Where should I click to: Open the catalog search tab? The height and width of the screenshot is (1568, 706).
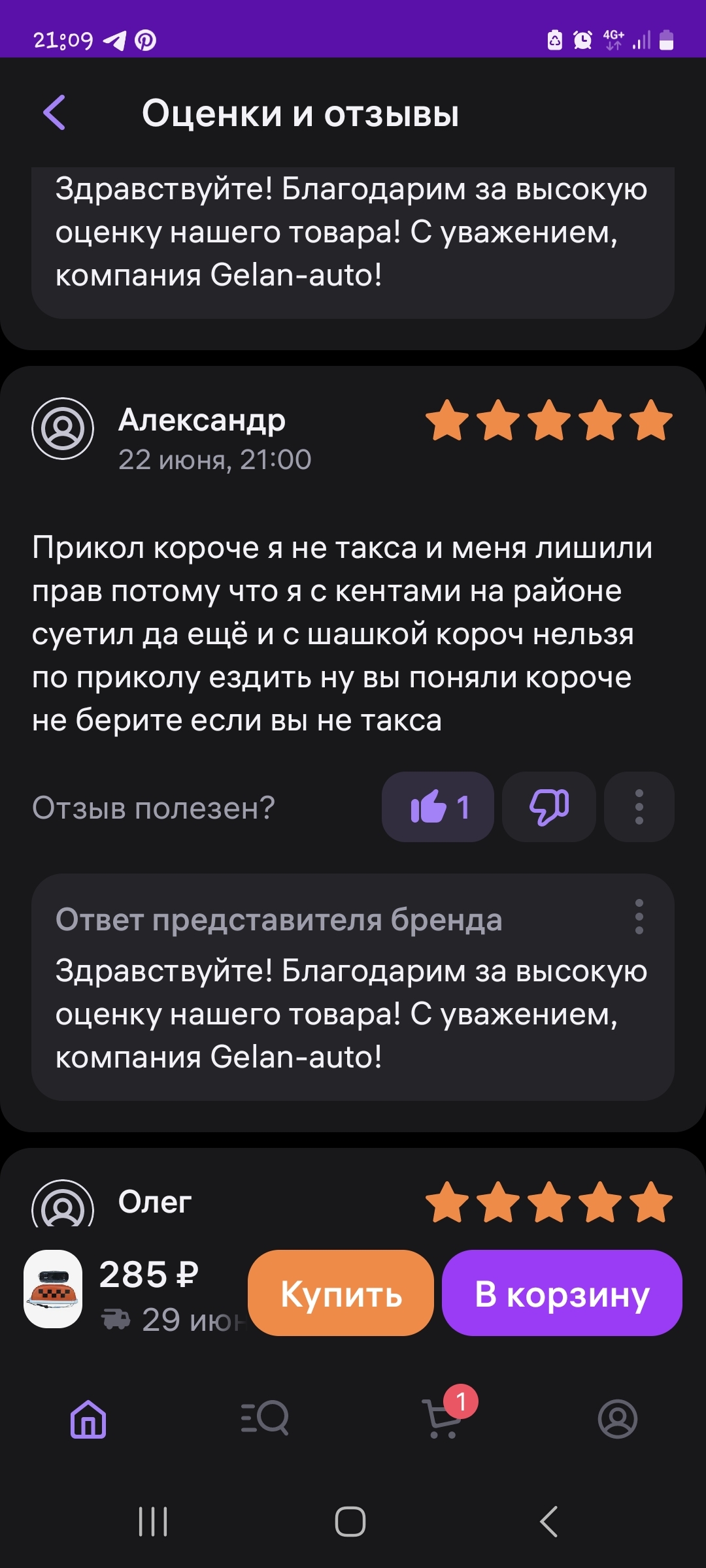pos(265,1419)
